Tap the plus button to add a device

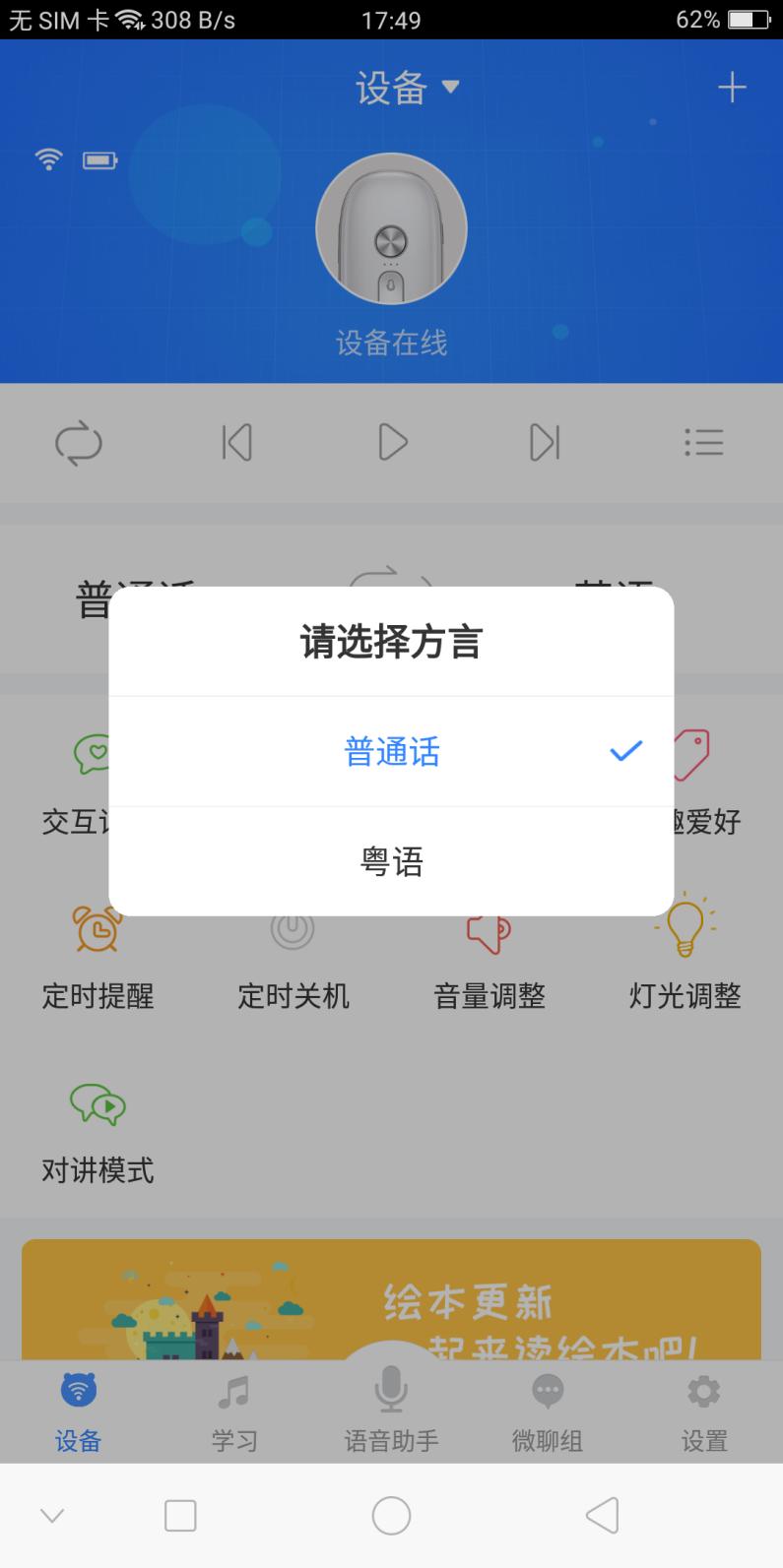(733, 87)
